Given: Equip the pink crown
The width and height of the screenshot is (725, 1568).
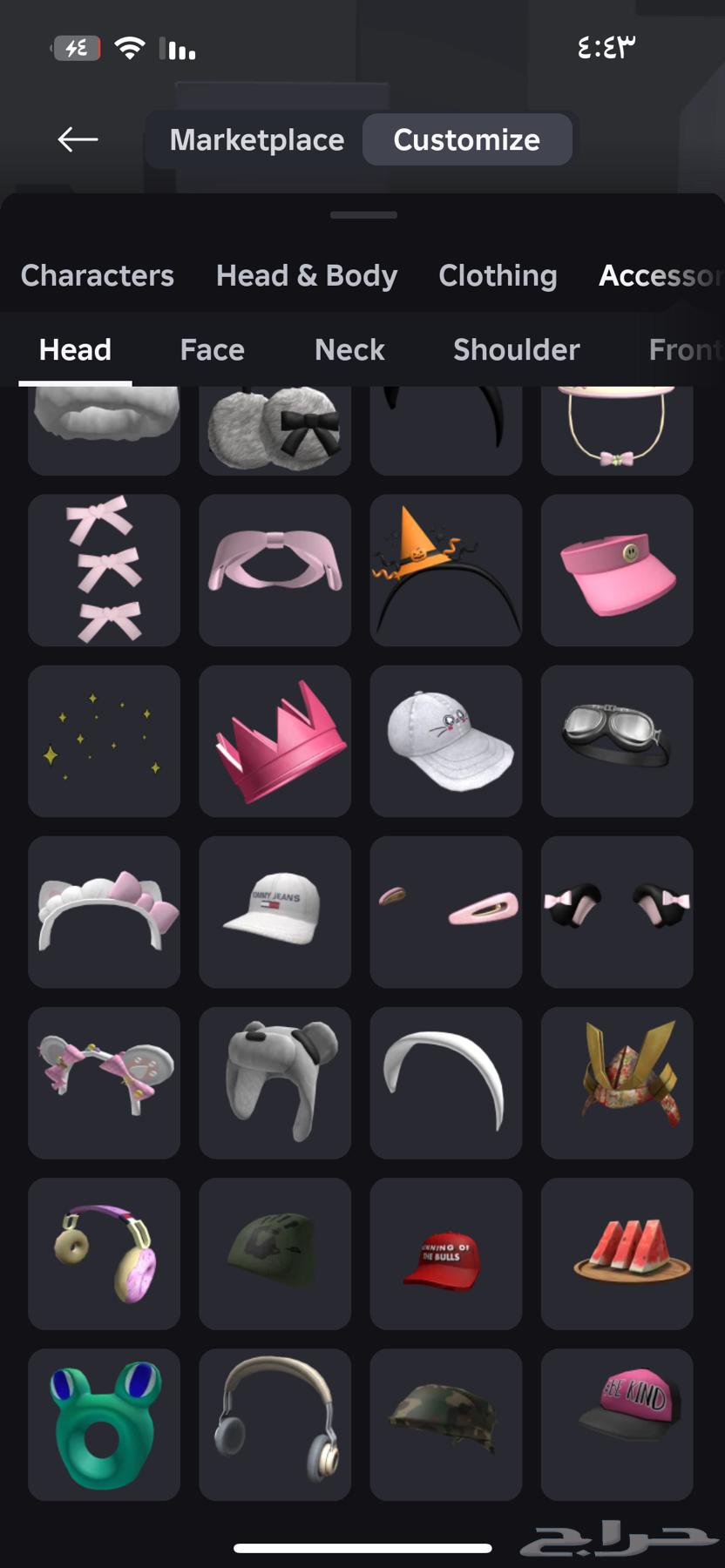Looking at the screenshot, I should click(x=275, y=741).
